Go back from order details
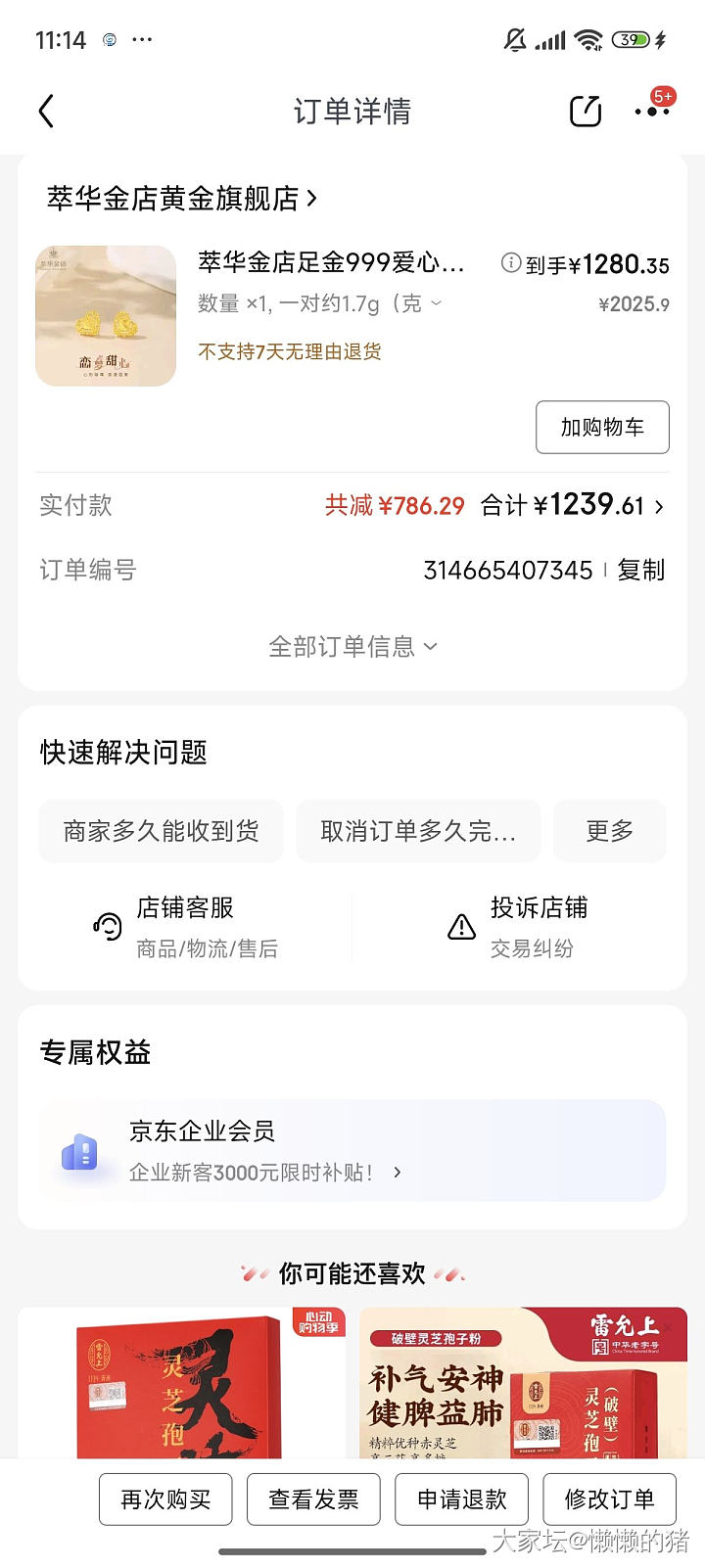This screenshot has height=1568, width=705. pos(46,112)
